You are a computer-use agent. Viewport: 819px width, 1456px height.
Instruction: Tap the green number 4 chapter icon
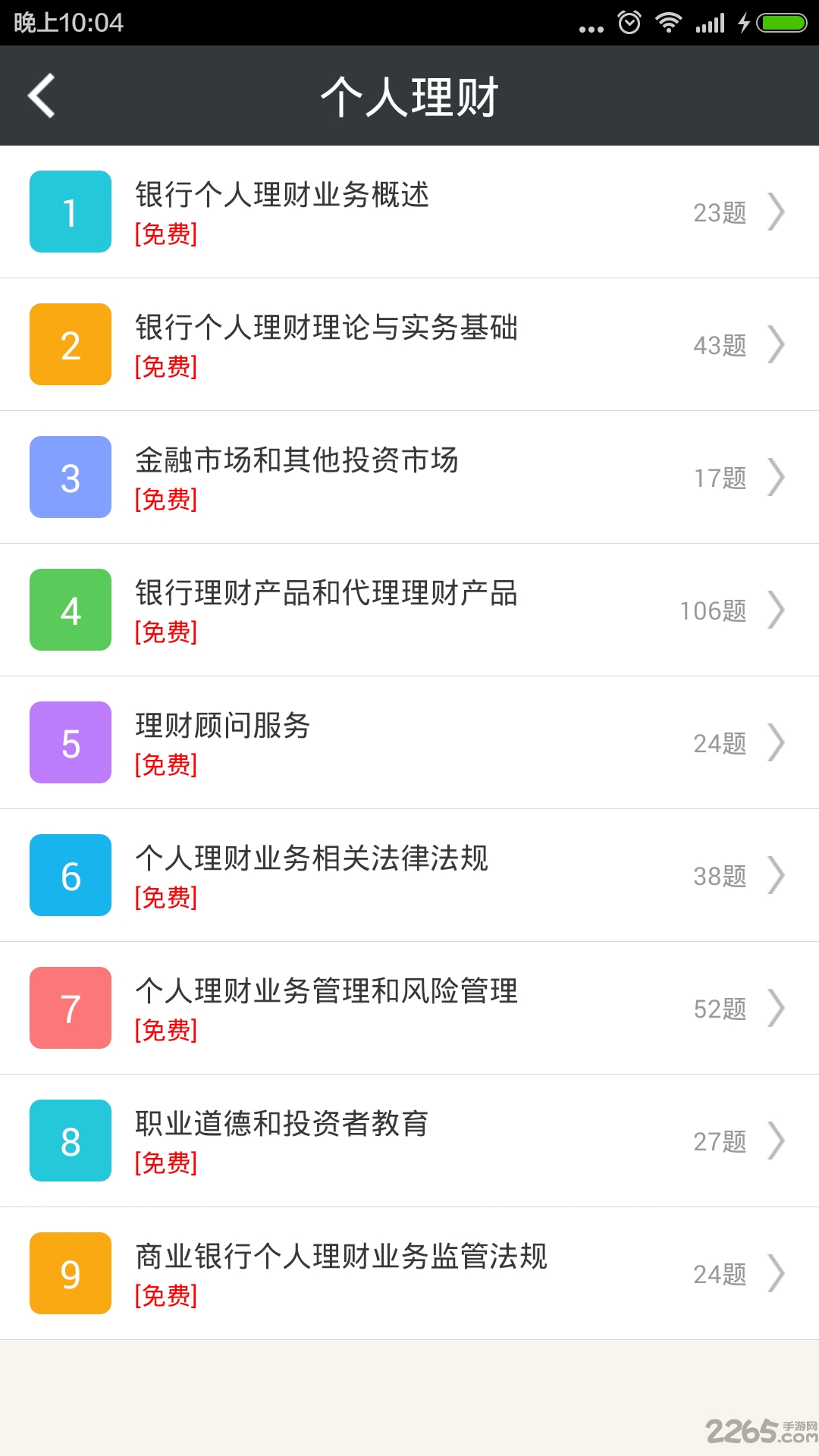coord(69,610)
